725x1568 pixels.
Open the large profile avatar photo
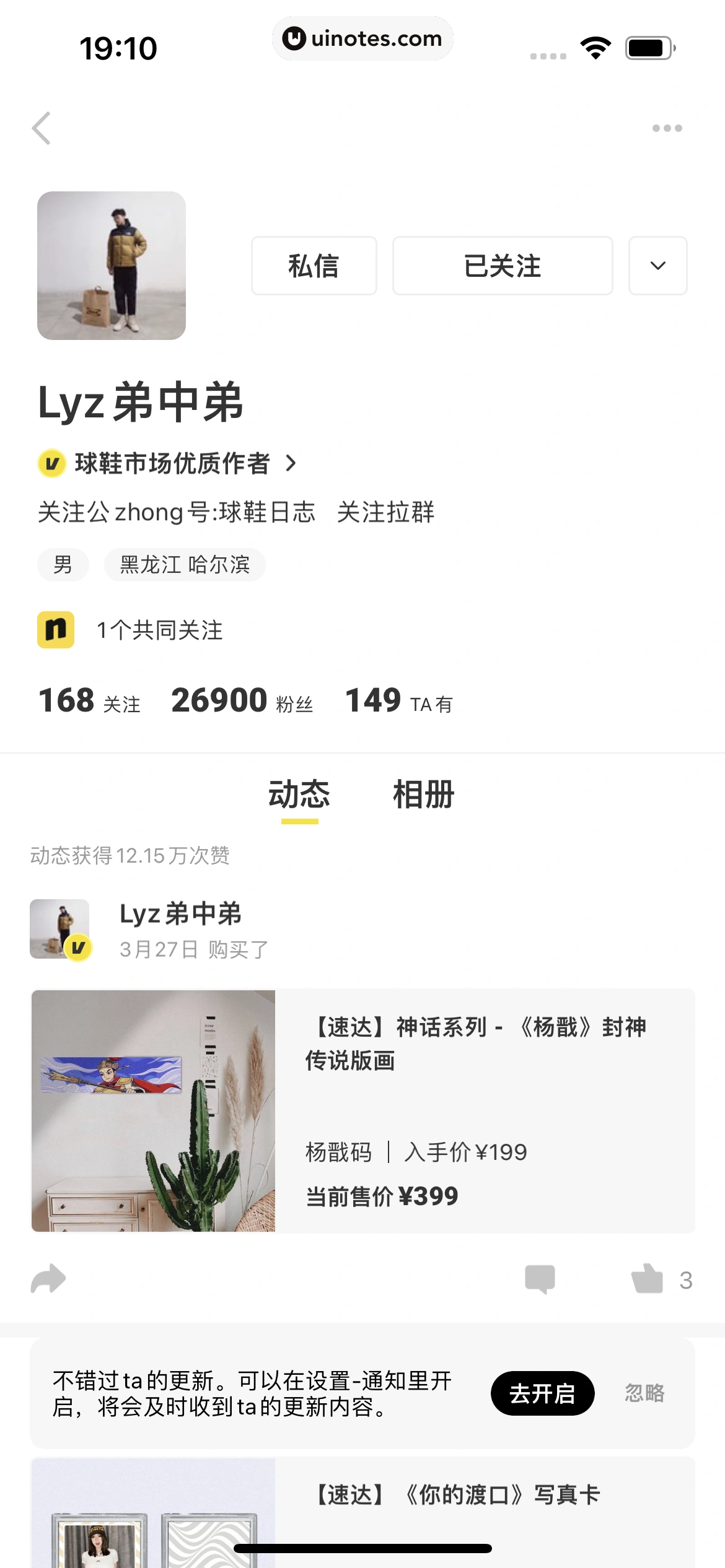tap(112, 266)
